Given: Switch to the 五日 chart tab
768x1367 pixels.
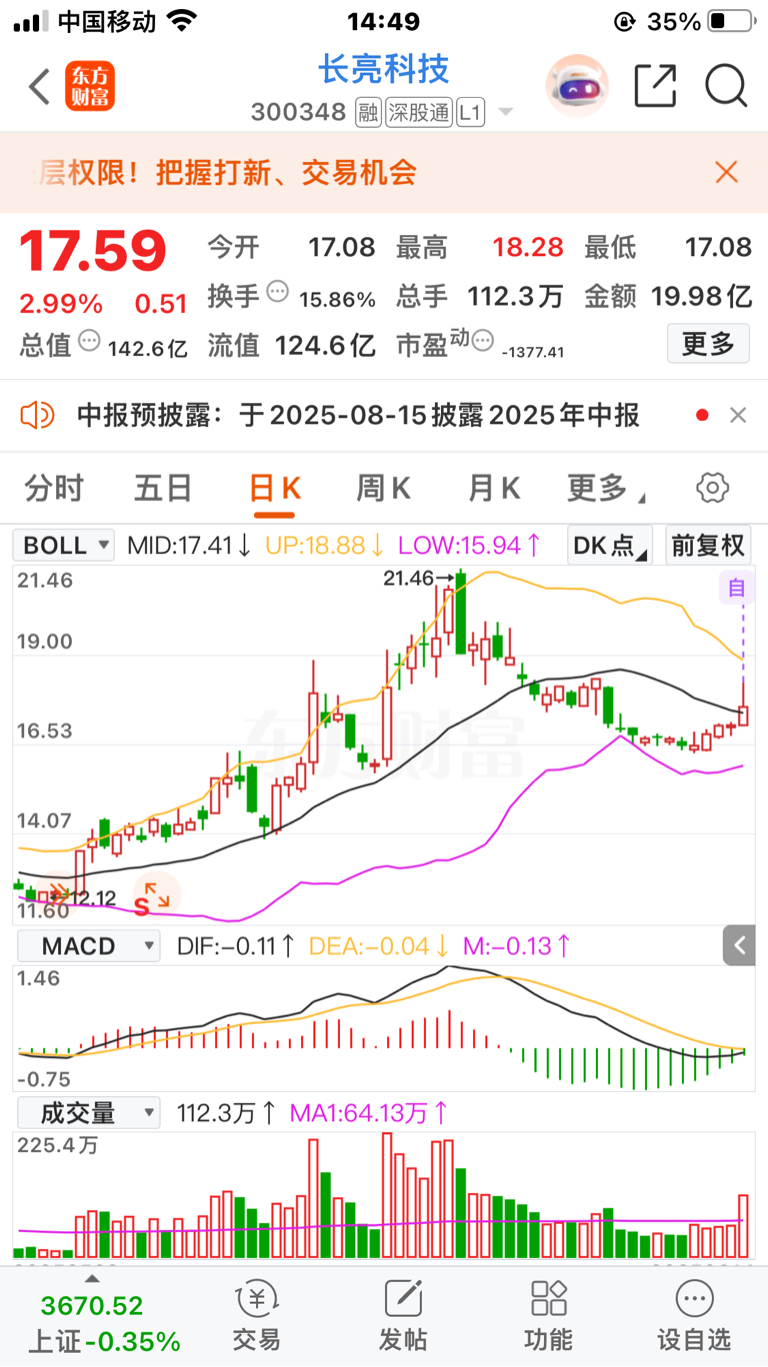Looking at the screenshot, I should pyautogui.click(x=163, y=489).
